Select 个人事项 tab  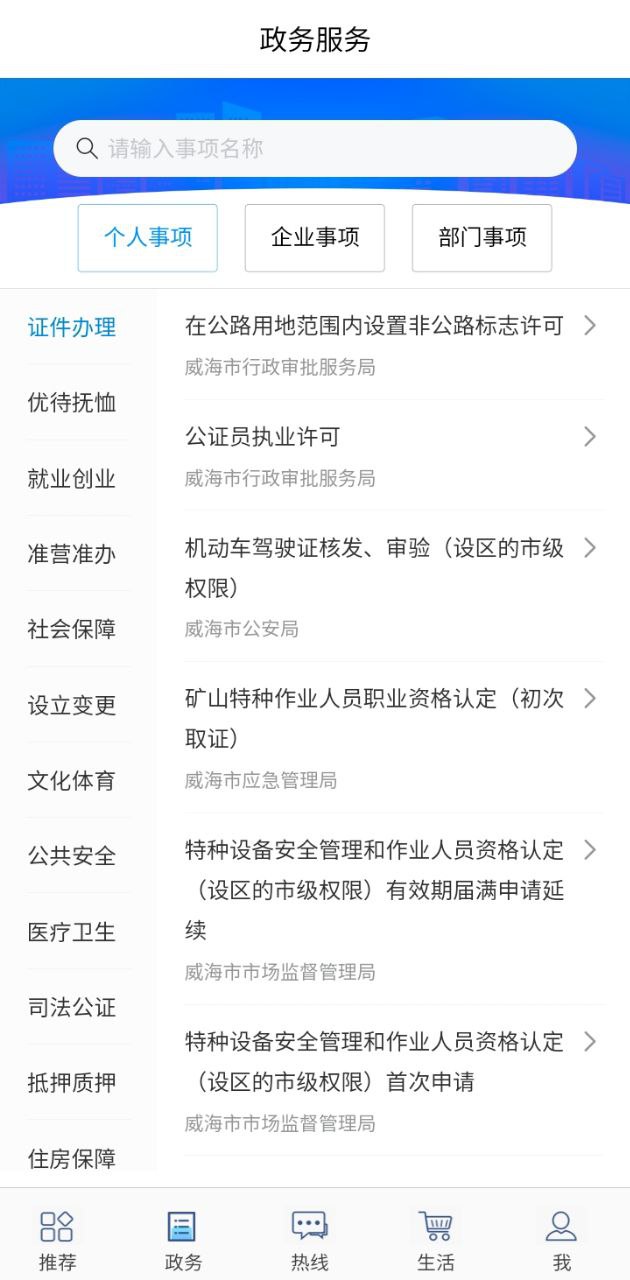click(148, 238)
